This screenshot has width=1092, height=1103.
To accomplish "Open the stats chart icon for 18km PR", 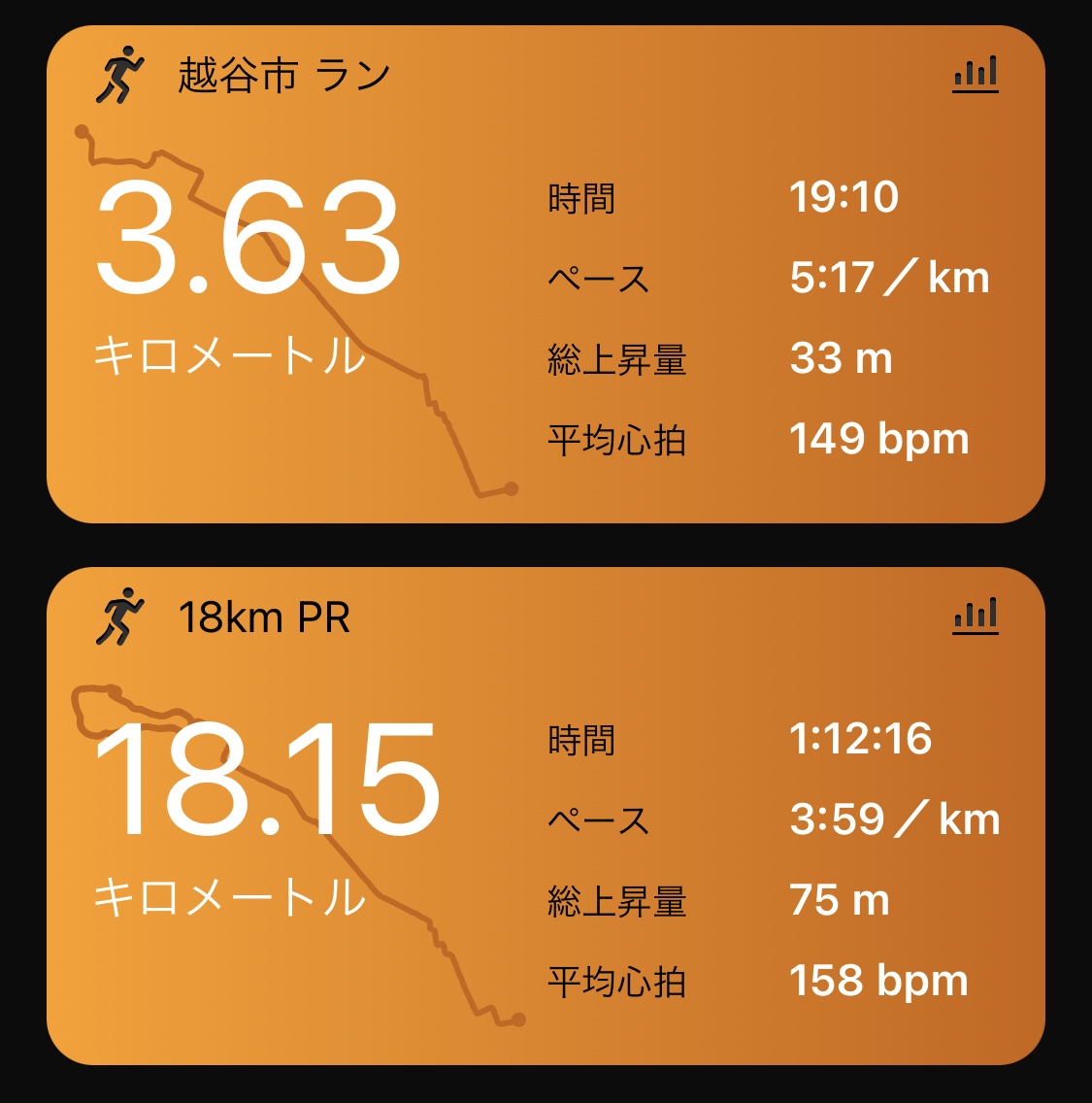I will pyautogui.click(x=975, y=616).
